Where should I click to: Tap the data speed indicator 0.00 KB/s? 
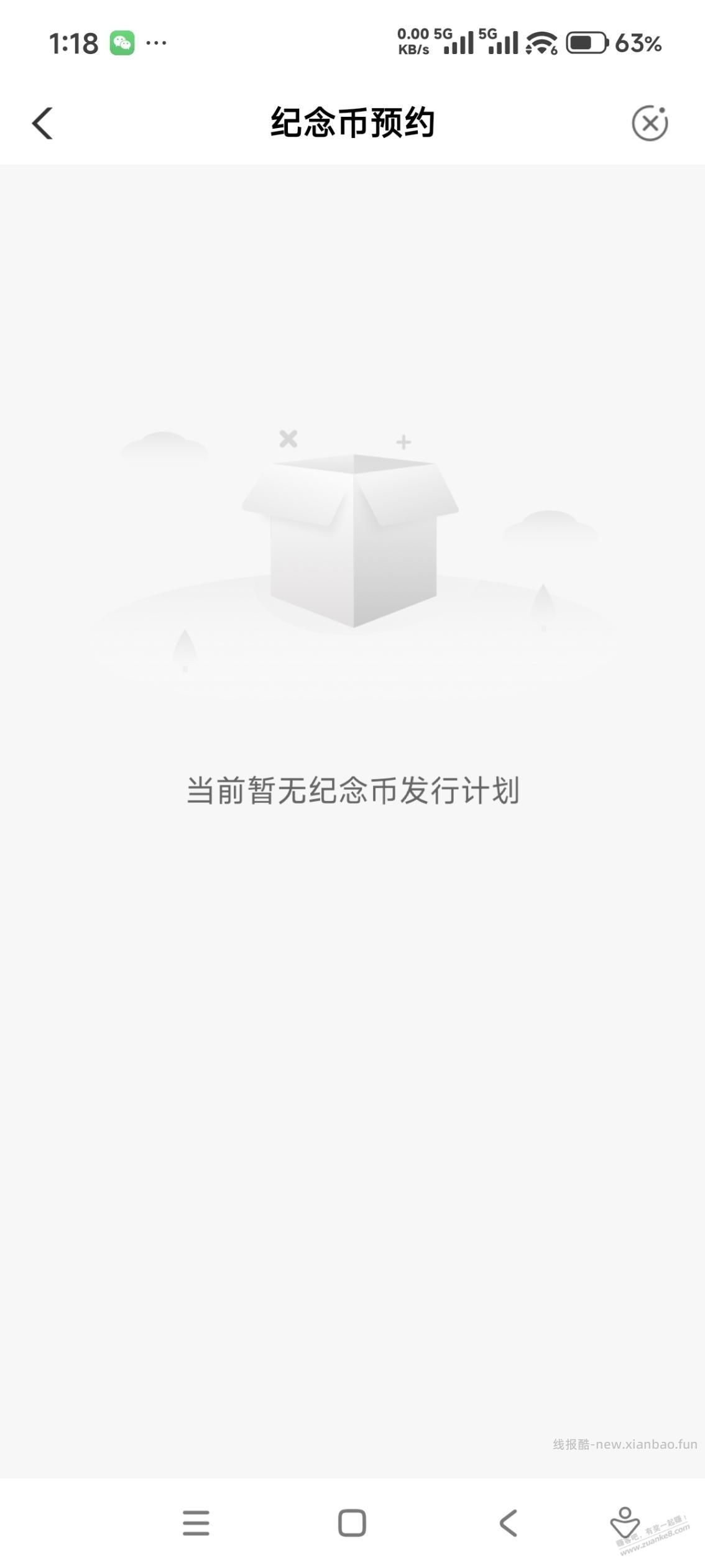click(414, 42)
